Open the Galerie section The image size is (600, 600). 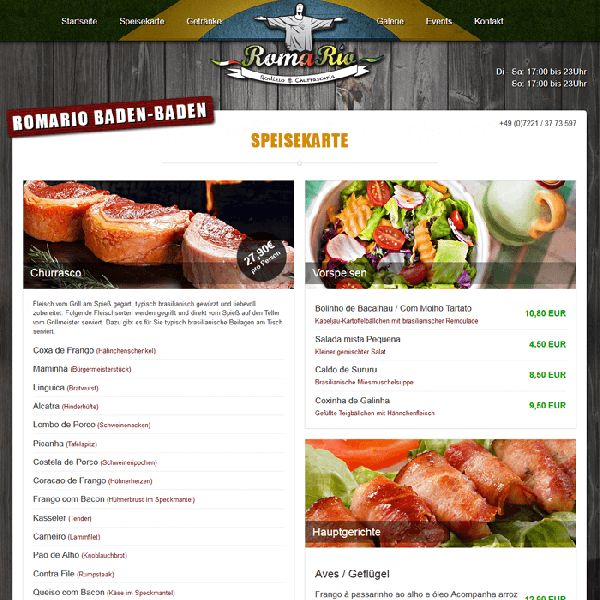(389, 21)
